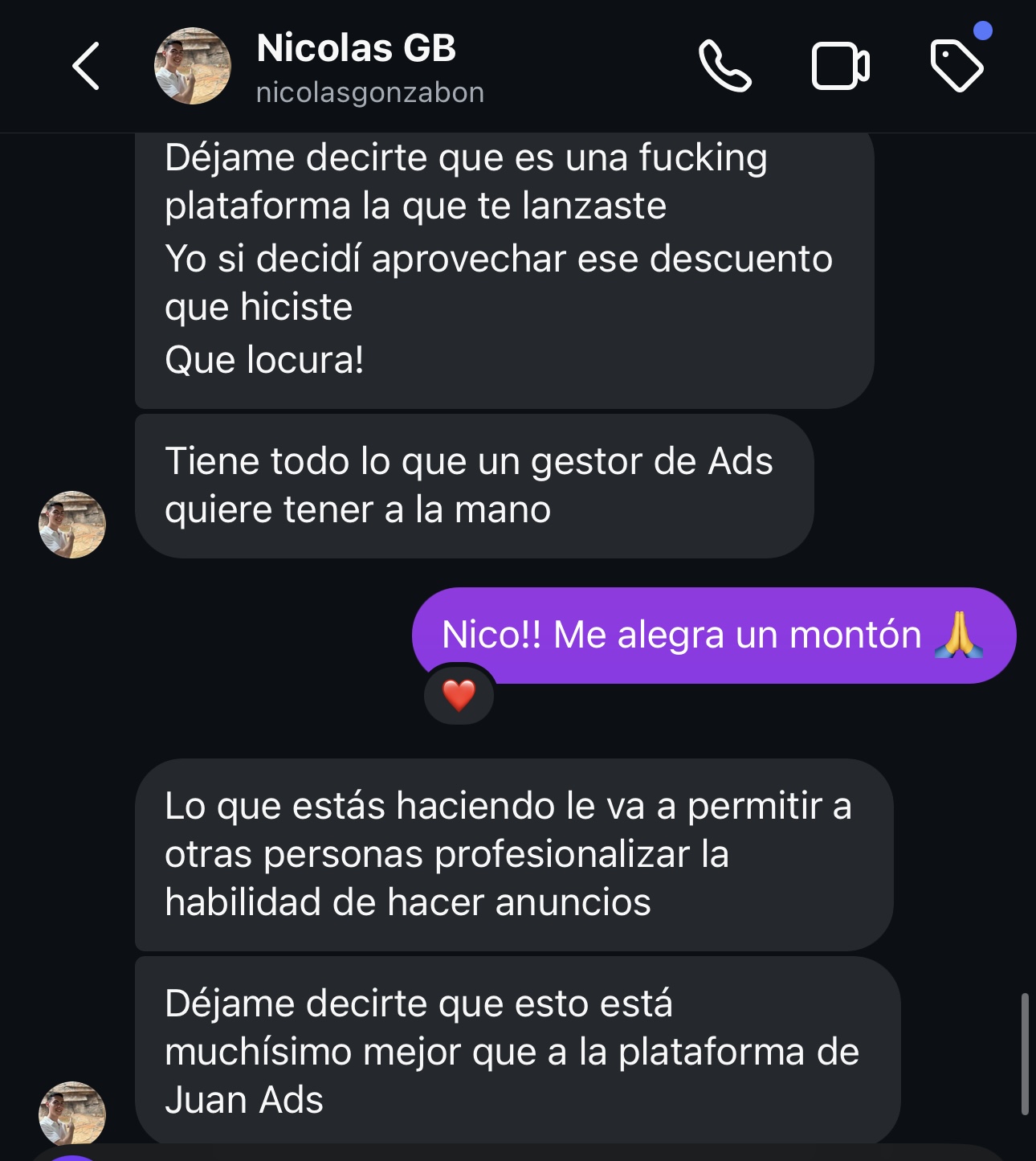Viewport: 1036px width, 1161px height.
Task: Go back to the messages list
Action: click(x=86, y=66)
